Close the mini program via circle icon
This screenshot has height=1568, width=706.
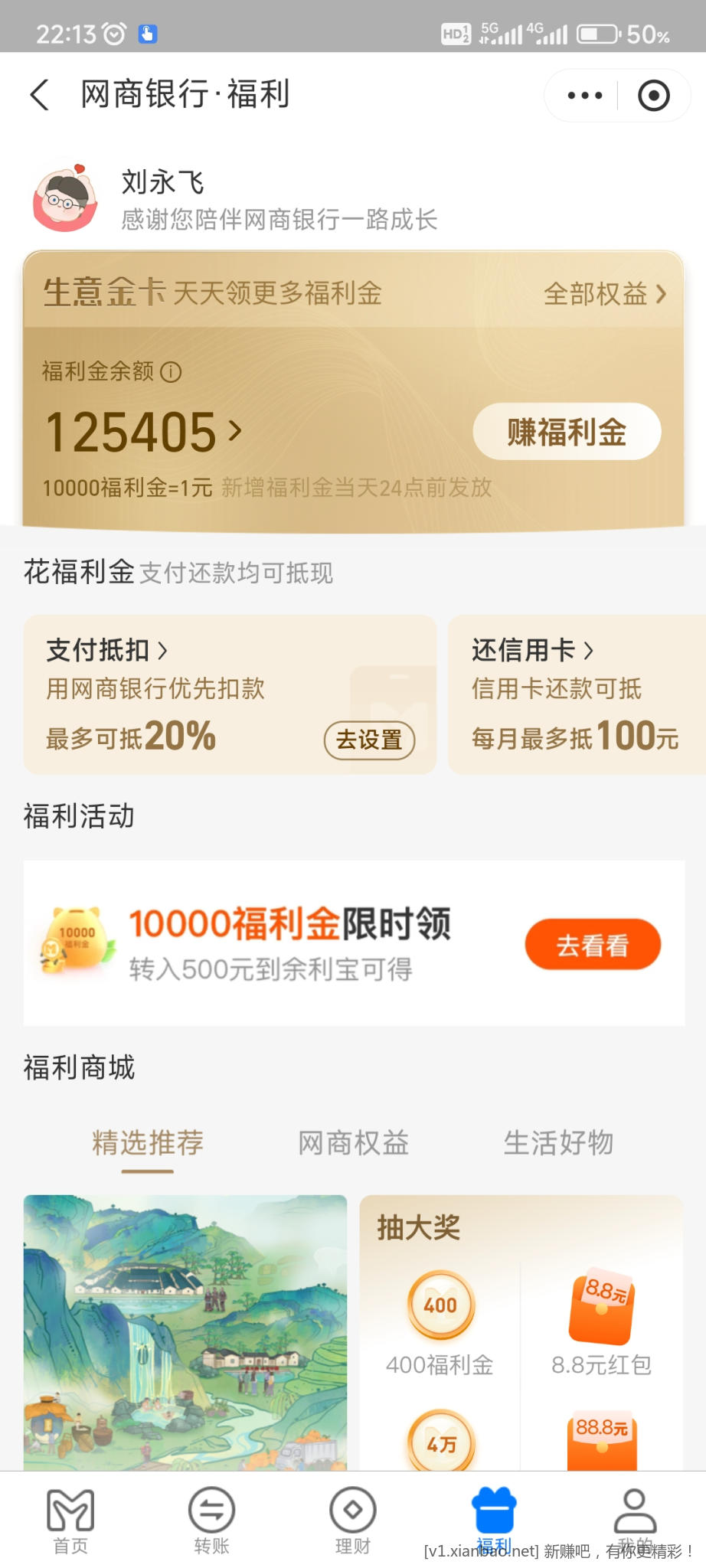coord(653,96)
